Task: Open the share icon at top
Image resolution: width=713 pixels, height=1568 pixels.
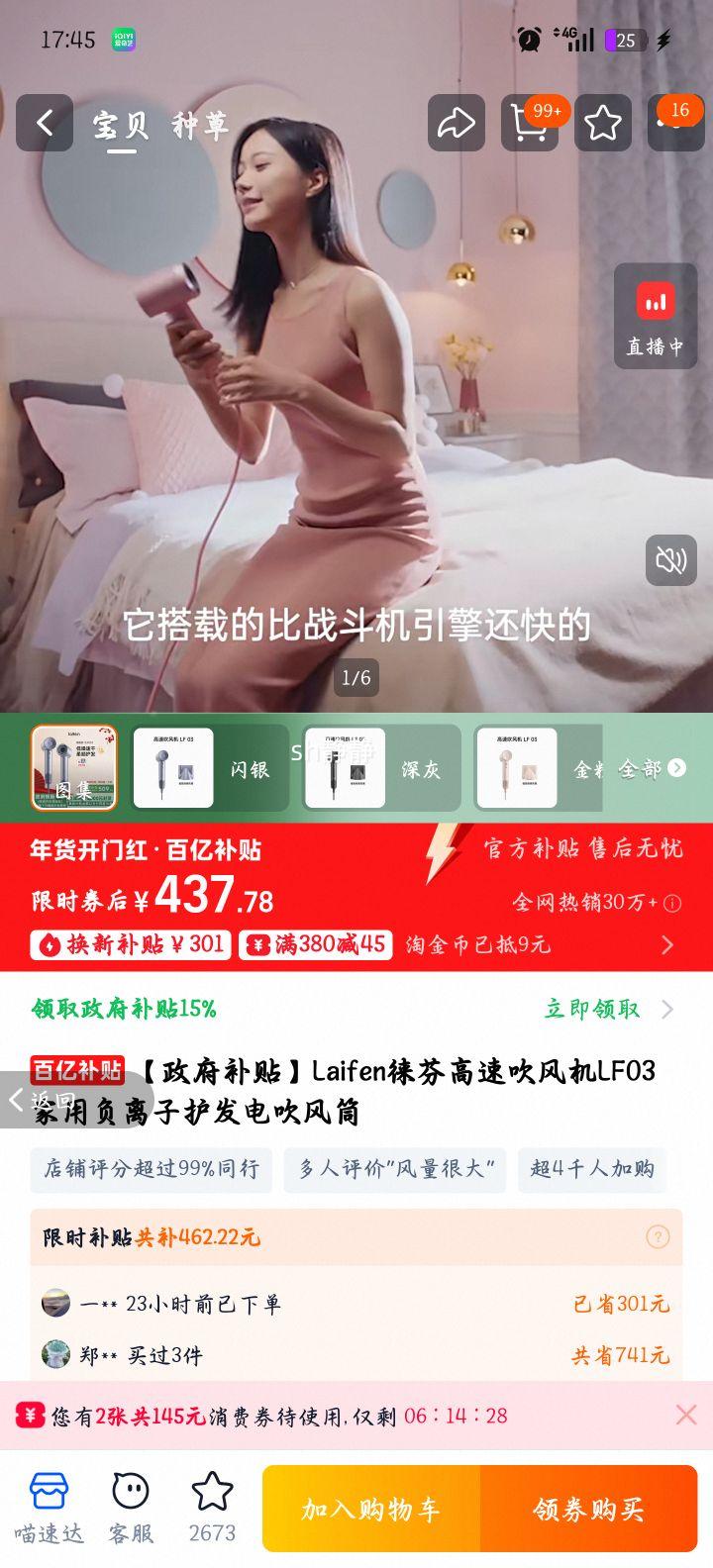Action: [457, 123]
